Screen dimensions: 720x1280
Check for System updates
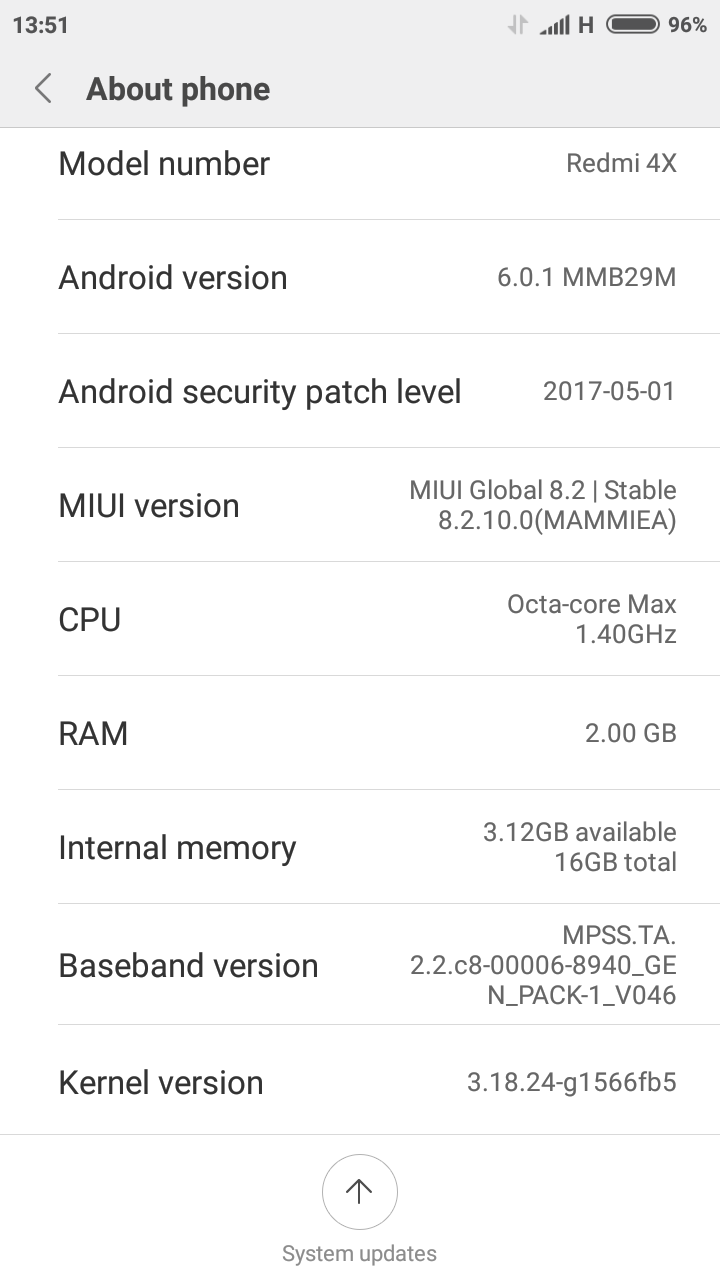[x=359, y=1191]
